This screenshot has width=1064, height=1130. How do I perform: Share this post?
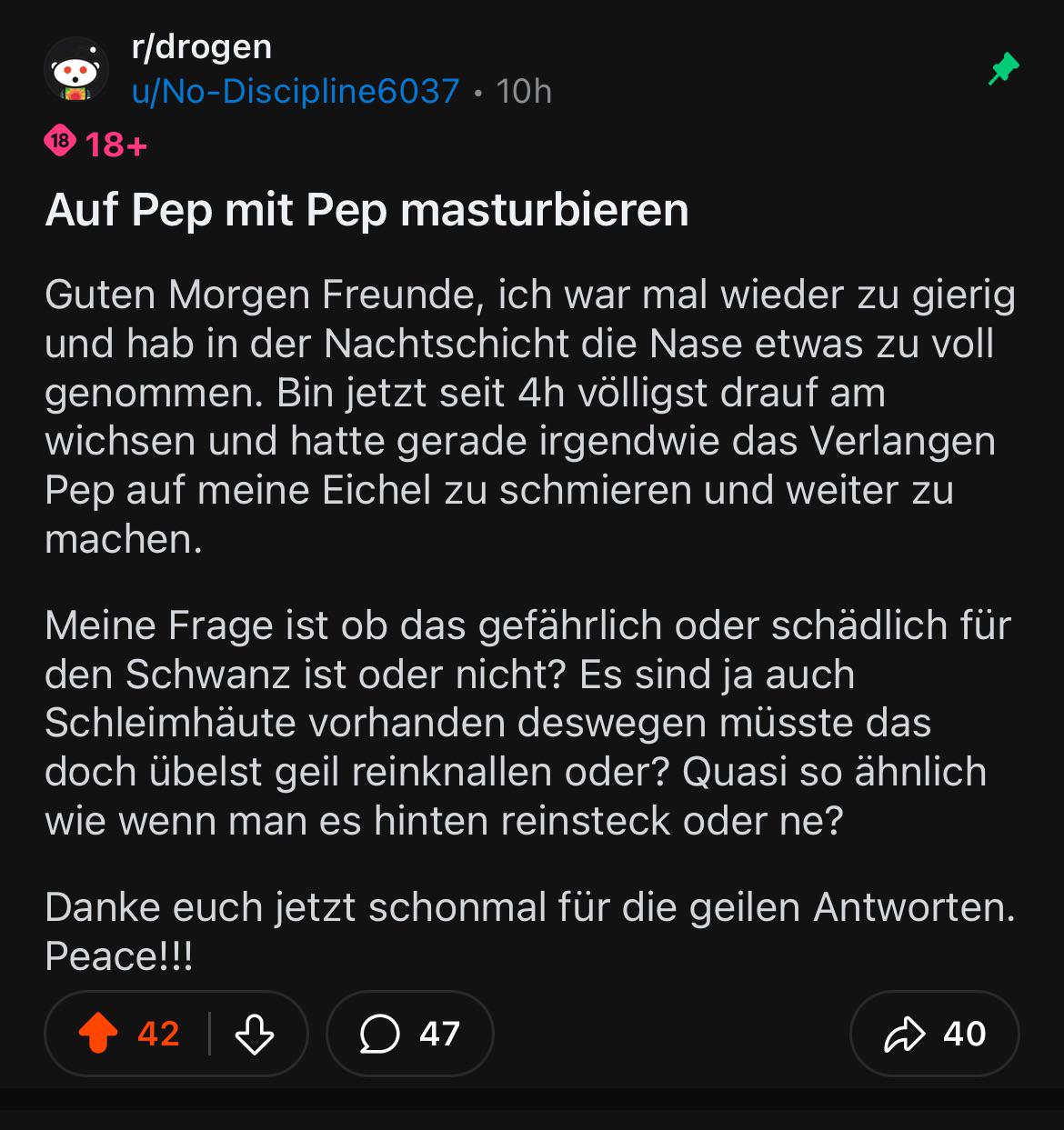pyautogui.click(x=934, y=1034)
